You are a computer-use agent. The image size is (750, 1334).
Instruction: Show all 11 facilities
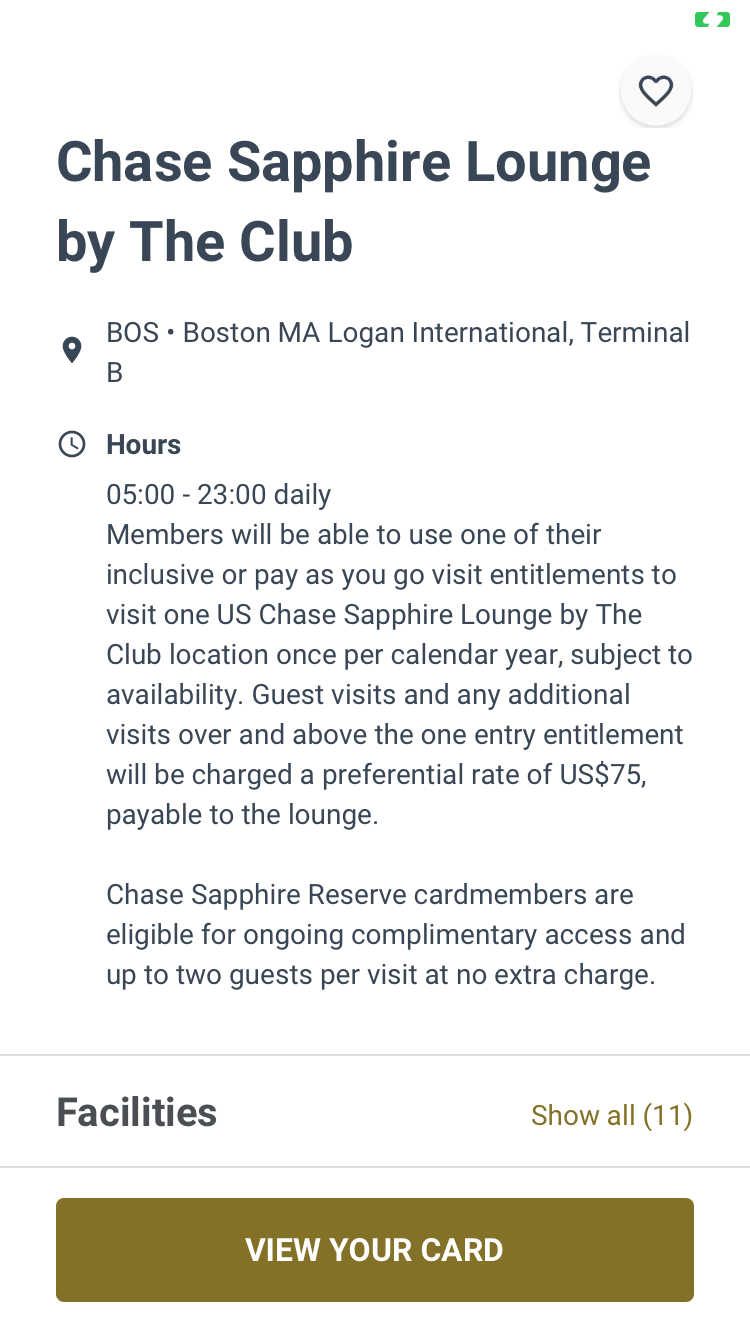point(611,1115)
